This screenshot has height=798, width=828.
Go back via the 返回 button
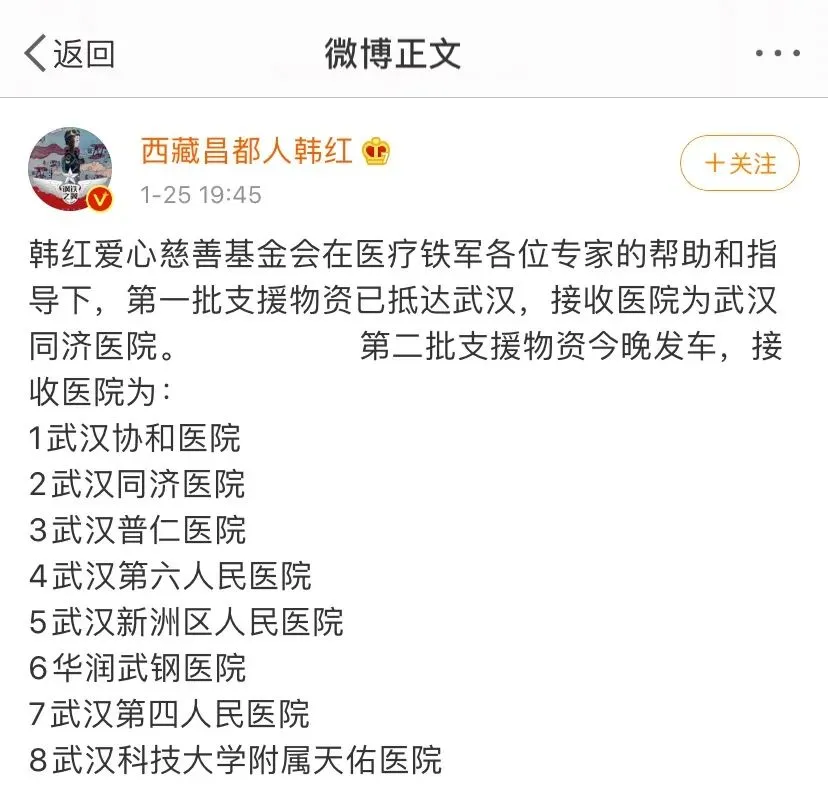68,53
